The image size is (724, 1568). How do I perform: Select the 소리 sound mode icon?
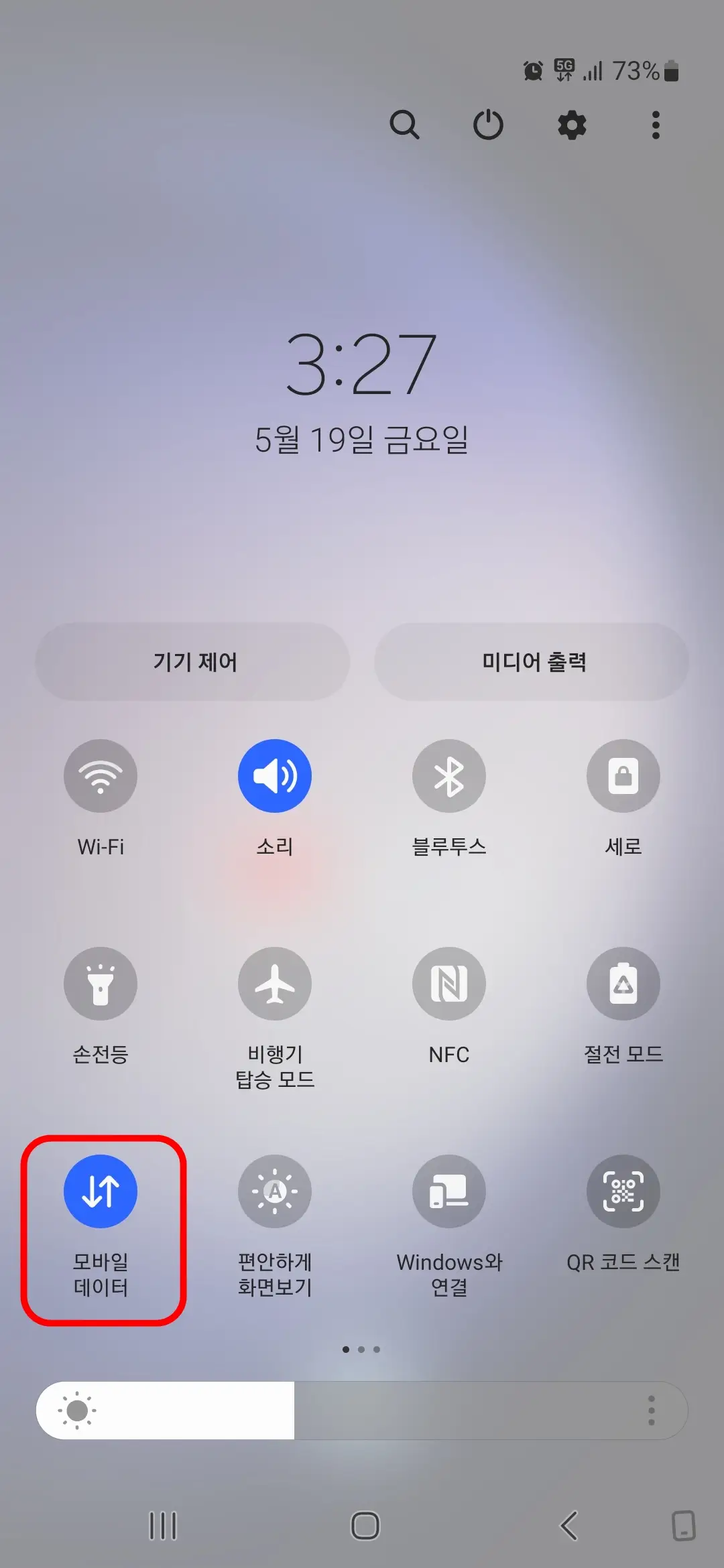click(x=275, y=775)
